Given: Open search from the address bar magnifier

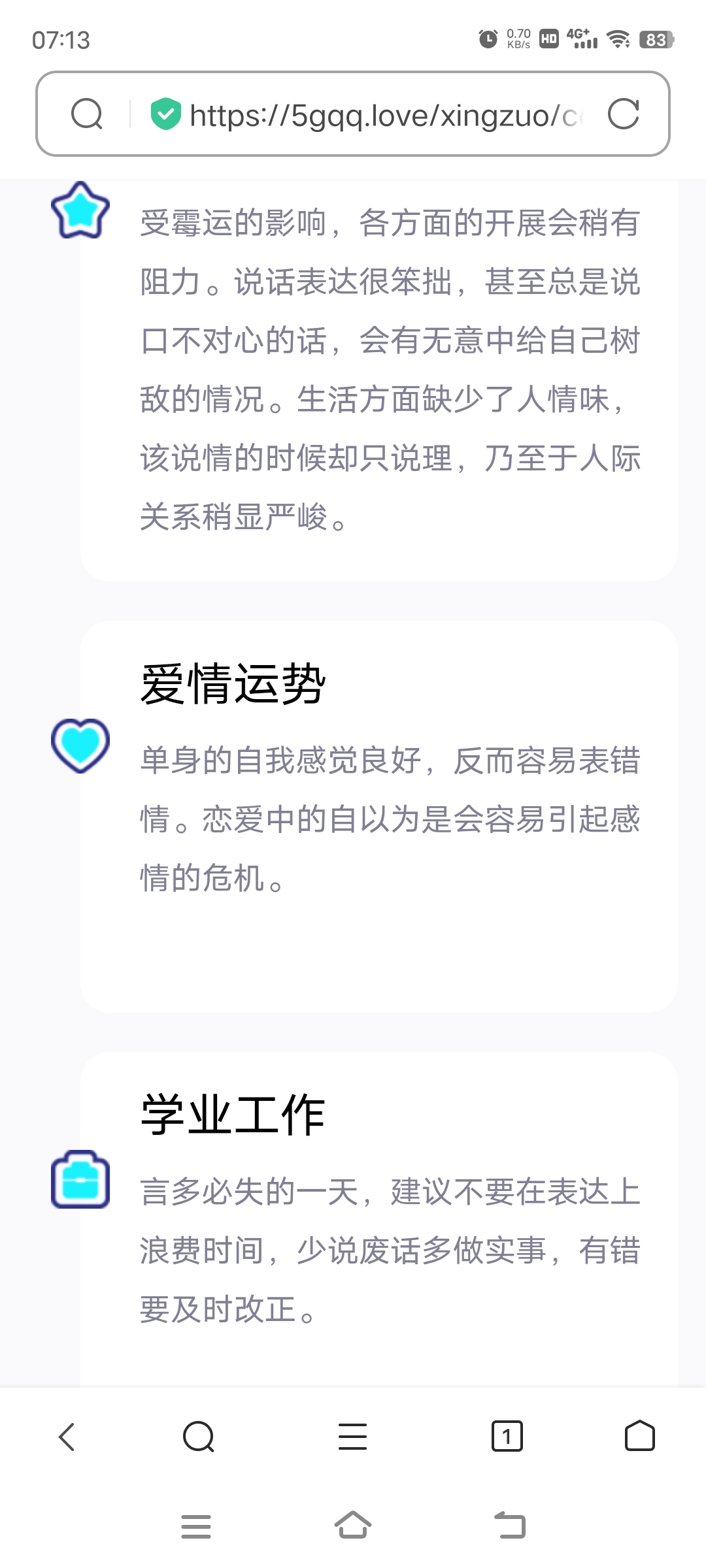Looking at the screenshot, I should click(87, 114).
